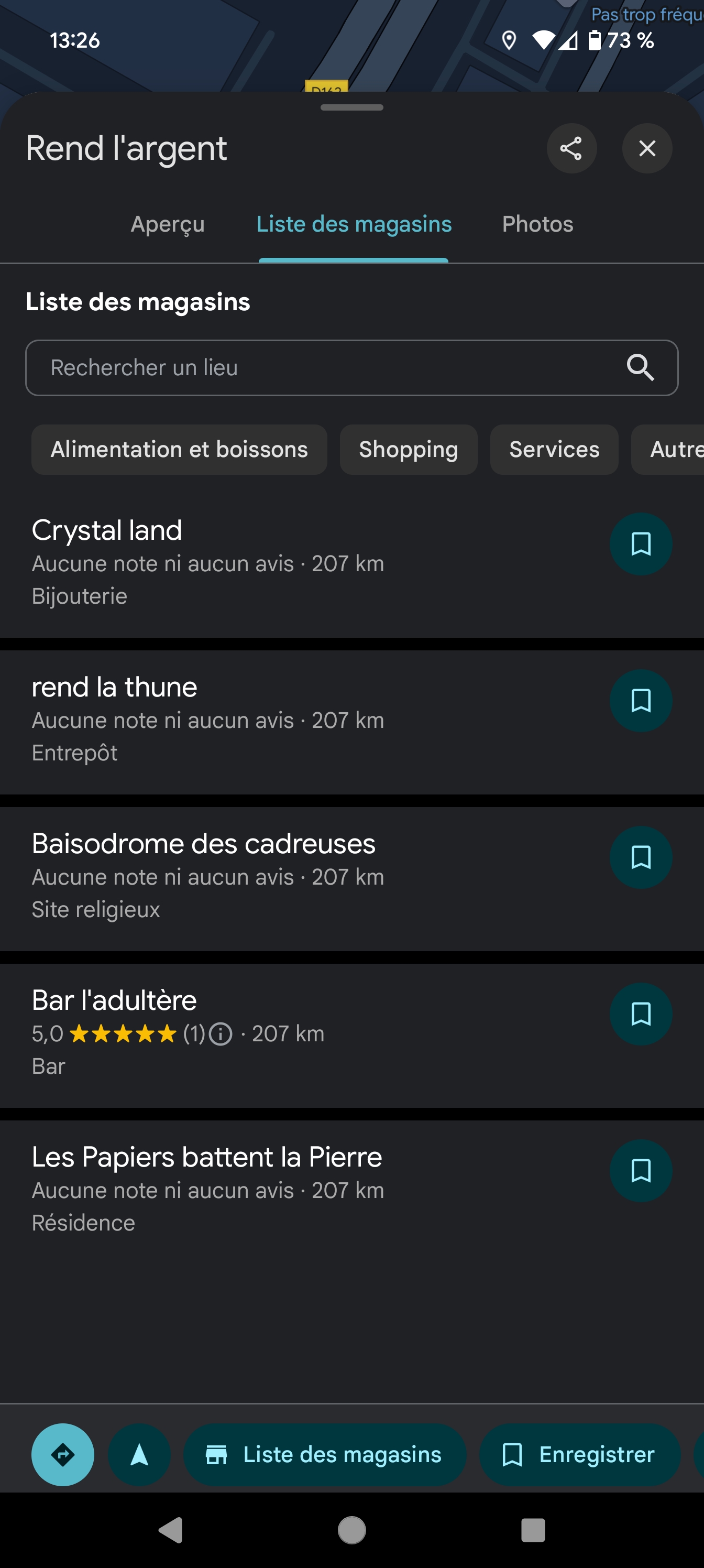The height and width of the screenshot is (1568, 704).
Task: Switch to the Photos tab
Action: (537, 225)
